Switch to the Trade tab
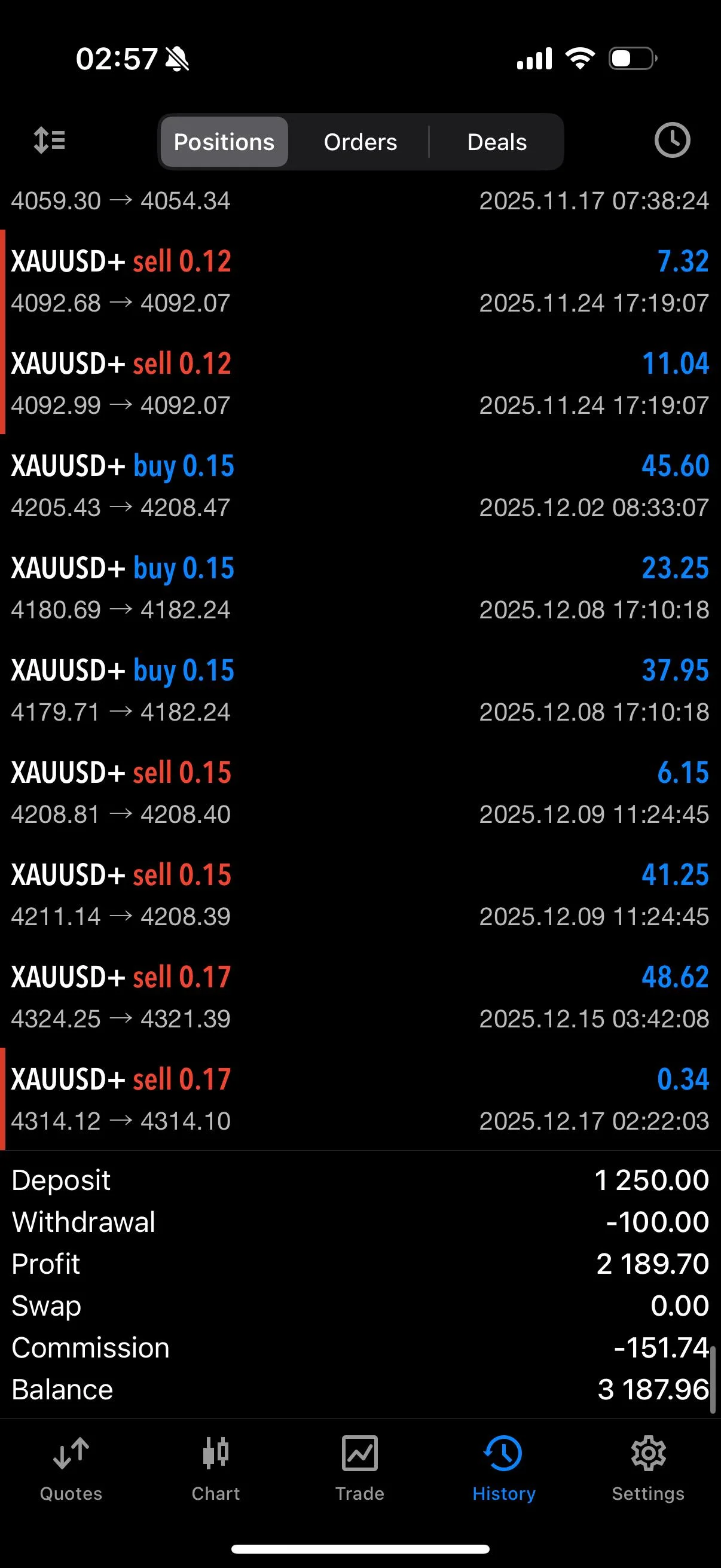The image size is (721, 1568). click(359, 1468)
